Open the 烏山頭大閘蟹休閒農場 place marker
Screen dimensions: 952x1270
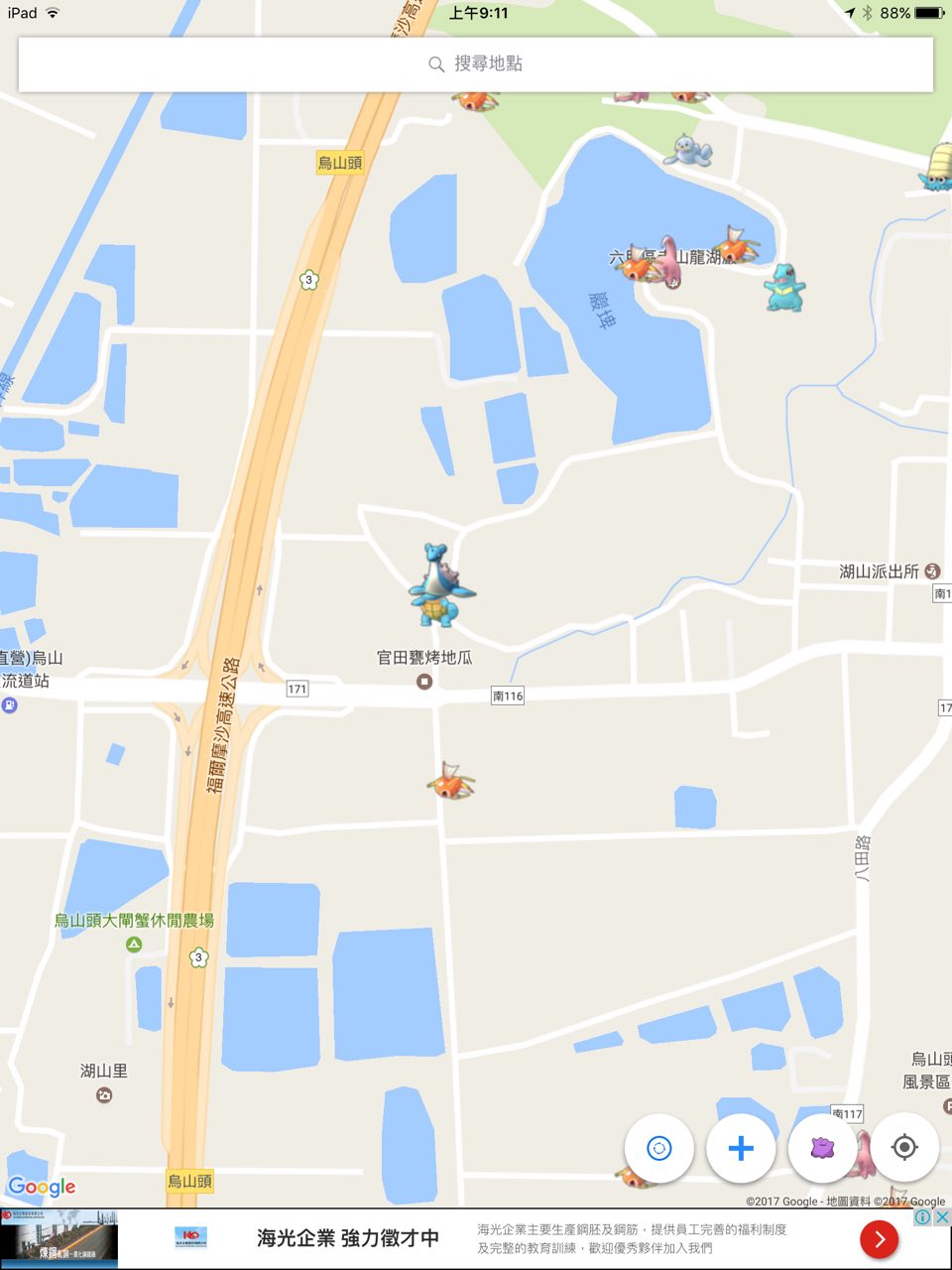[x=134, y=944]
